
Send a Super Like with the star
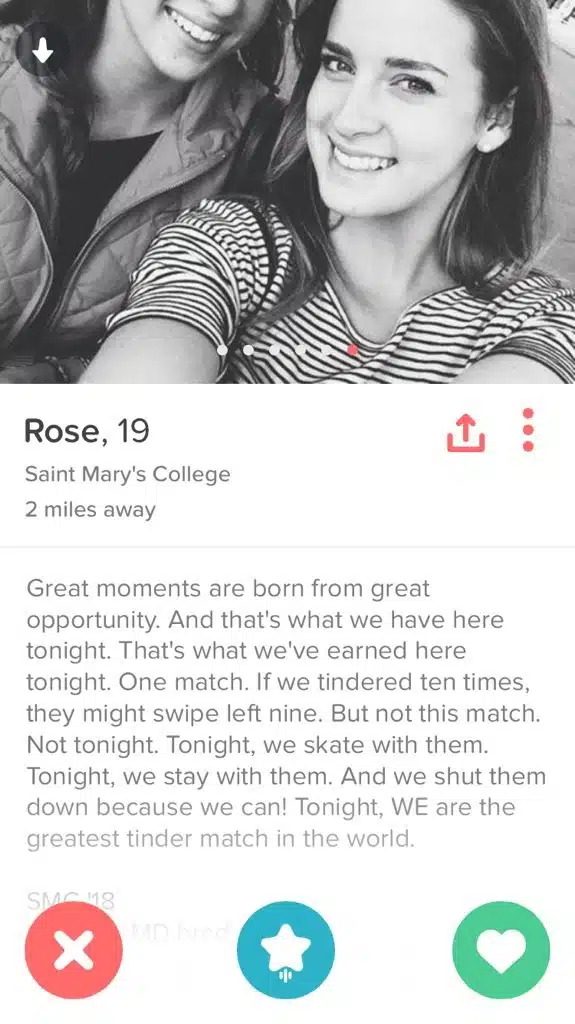(x=286, y=950)
